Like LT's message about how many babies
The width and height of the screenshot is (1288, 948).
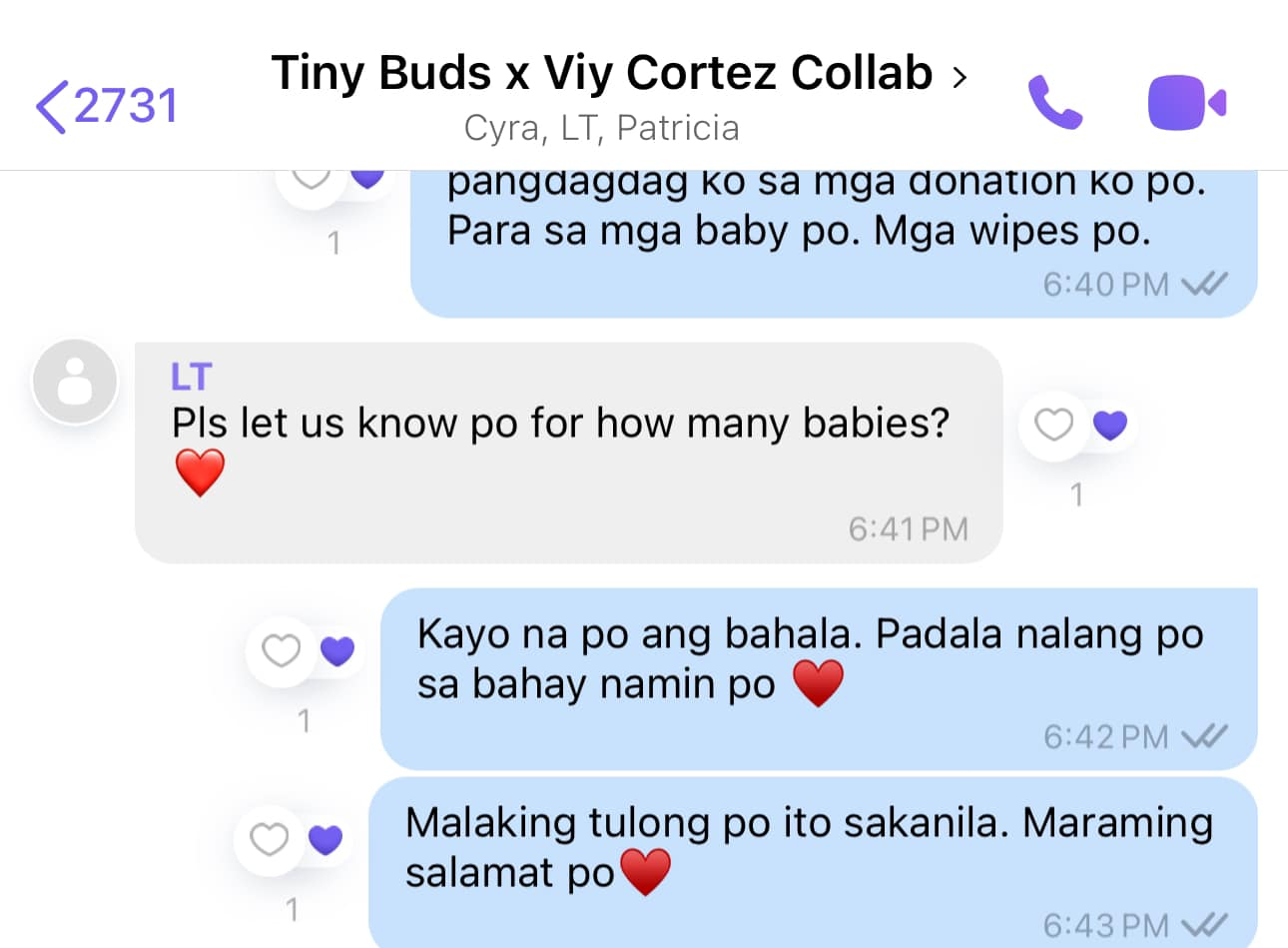[x=1053, y=426]
